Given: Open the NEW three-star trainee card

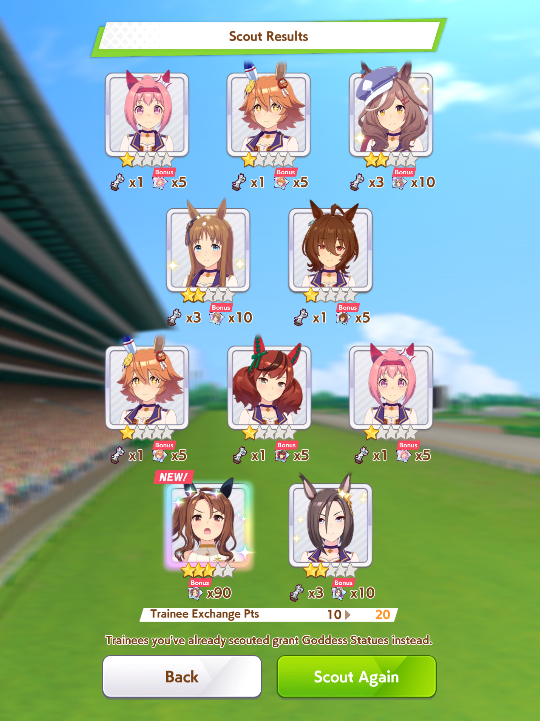Looking at the screenshot, I should point(208,526).
